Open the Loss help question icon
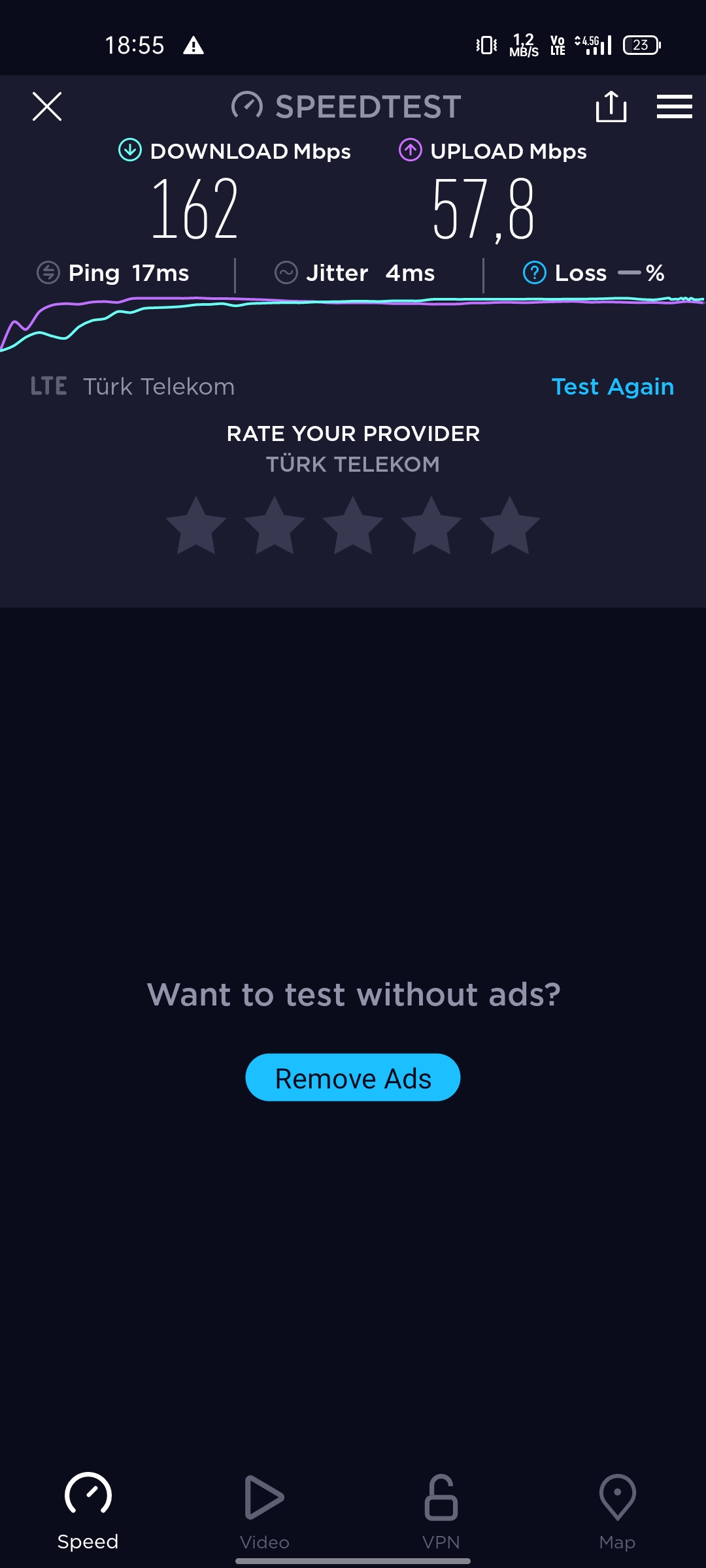Viewport: 706px width, 1568px height. click(x=535, y=272)
